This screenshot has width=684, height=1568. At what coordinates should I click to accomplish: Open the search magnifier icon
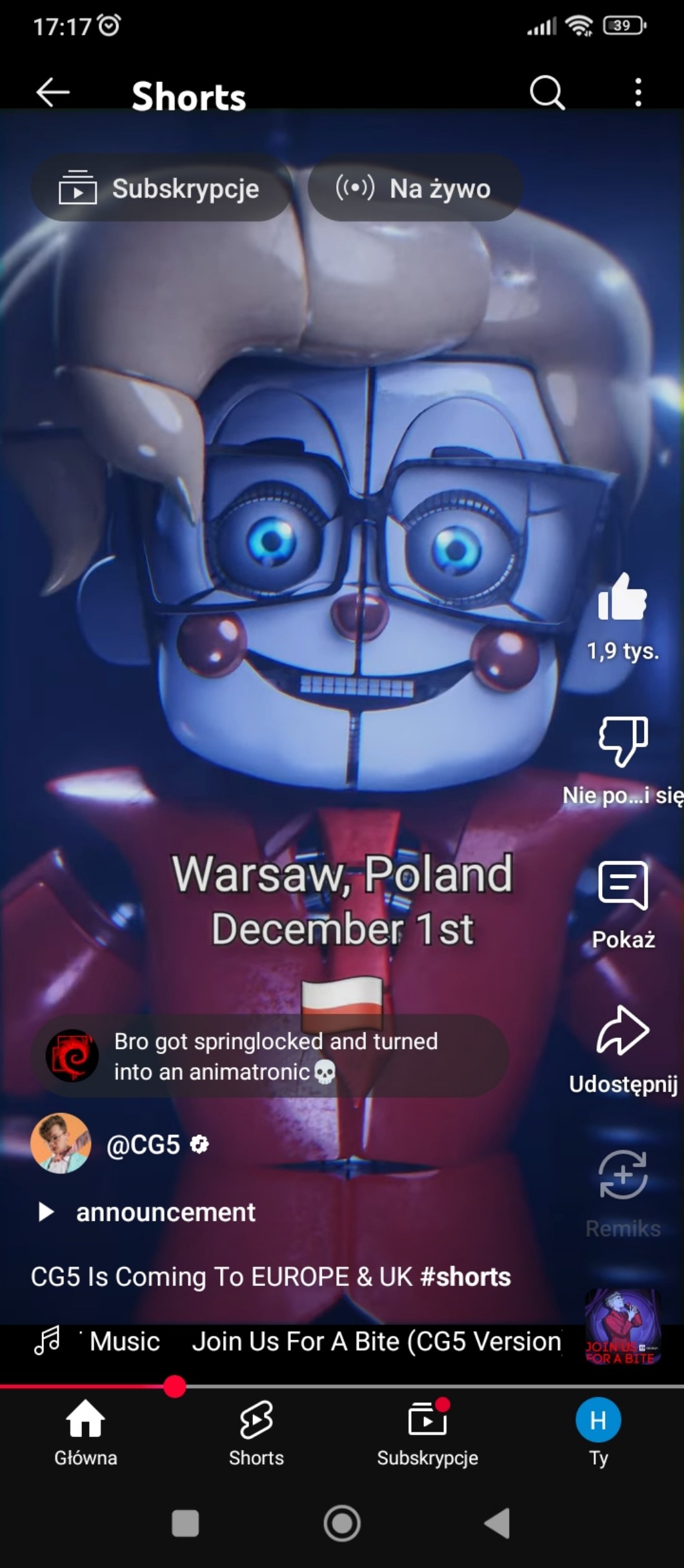(547, 92)
